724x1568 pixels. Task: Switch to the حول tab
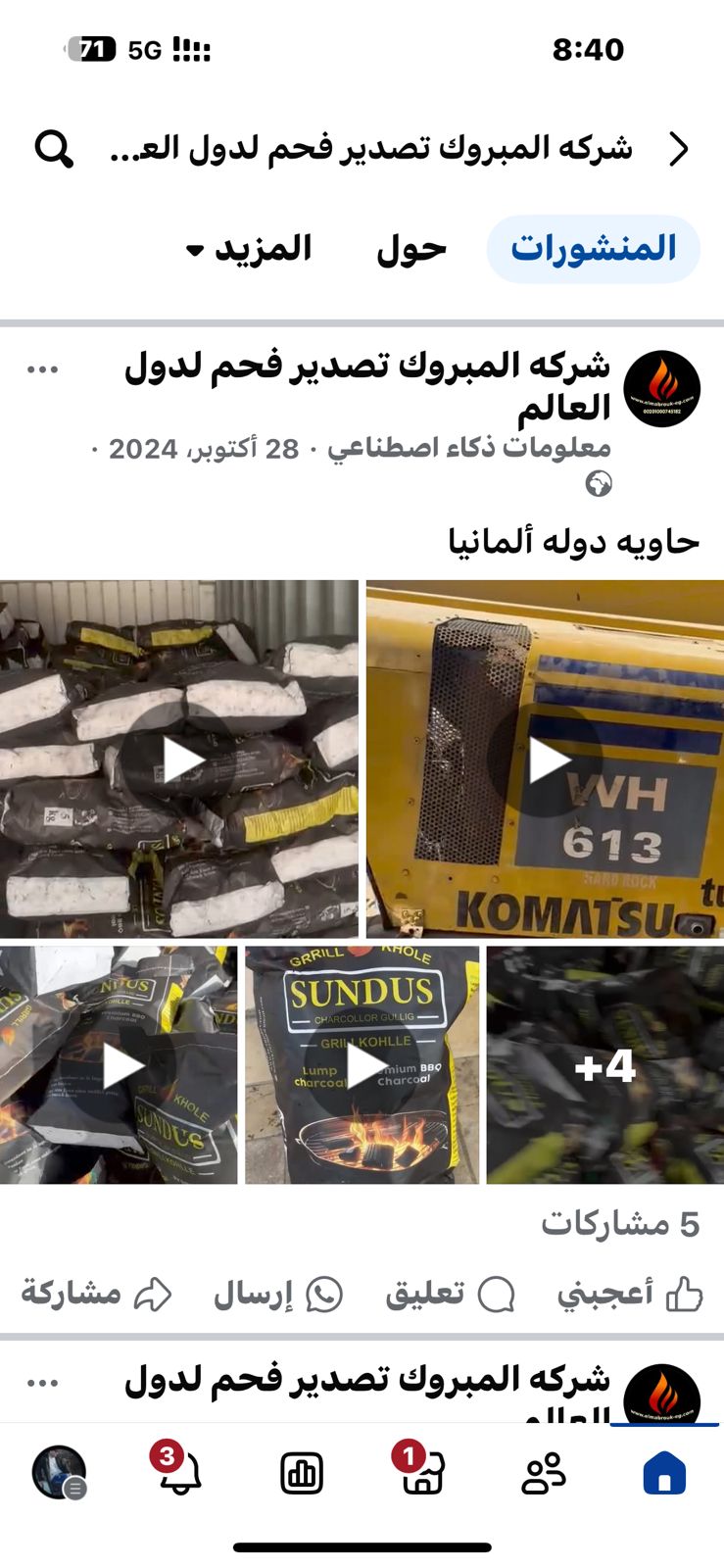[411, 249]
